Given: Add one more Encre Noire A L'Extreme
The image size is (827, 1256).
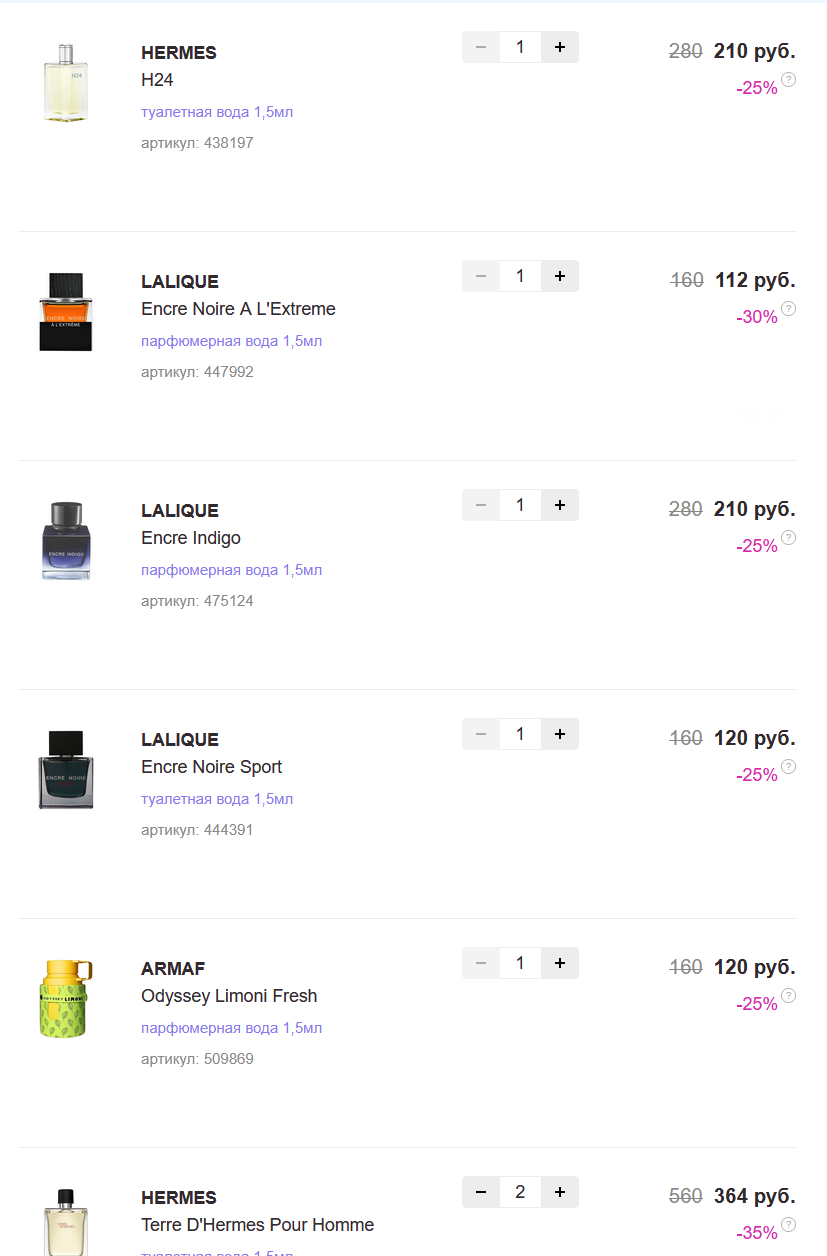Looking at the screenshot, I should click(x=559, y=276).
